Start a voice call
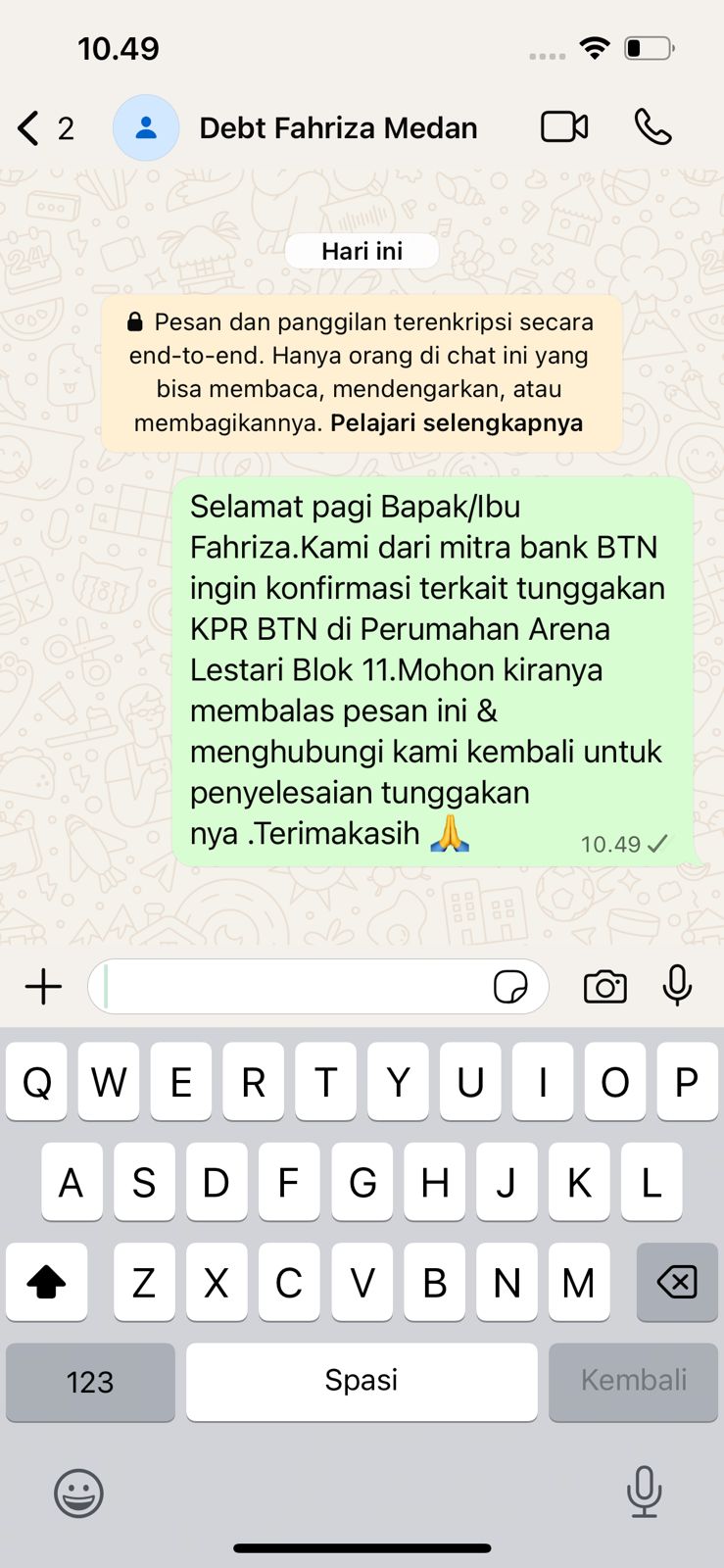Viewport: 724px width, 1568px height. click(x=652, y=127)
